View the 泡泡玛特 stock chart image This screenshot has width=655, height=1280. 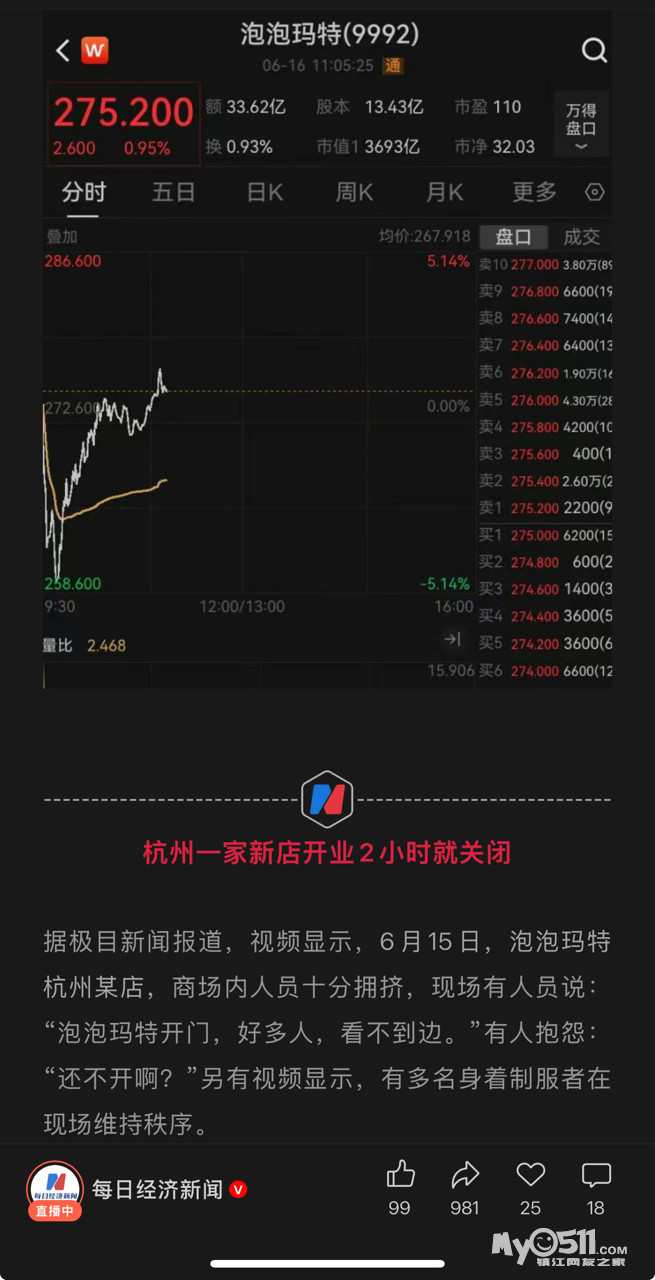327,350
